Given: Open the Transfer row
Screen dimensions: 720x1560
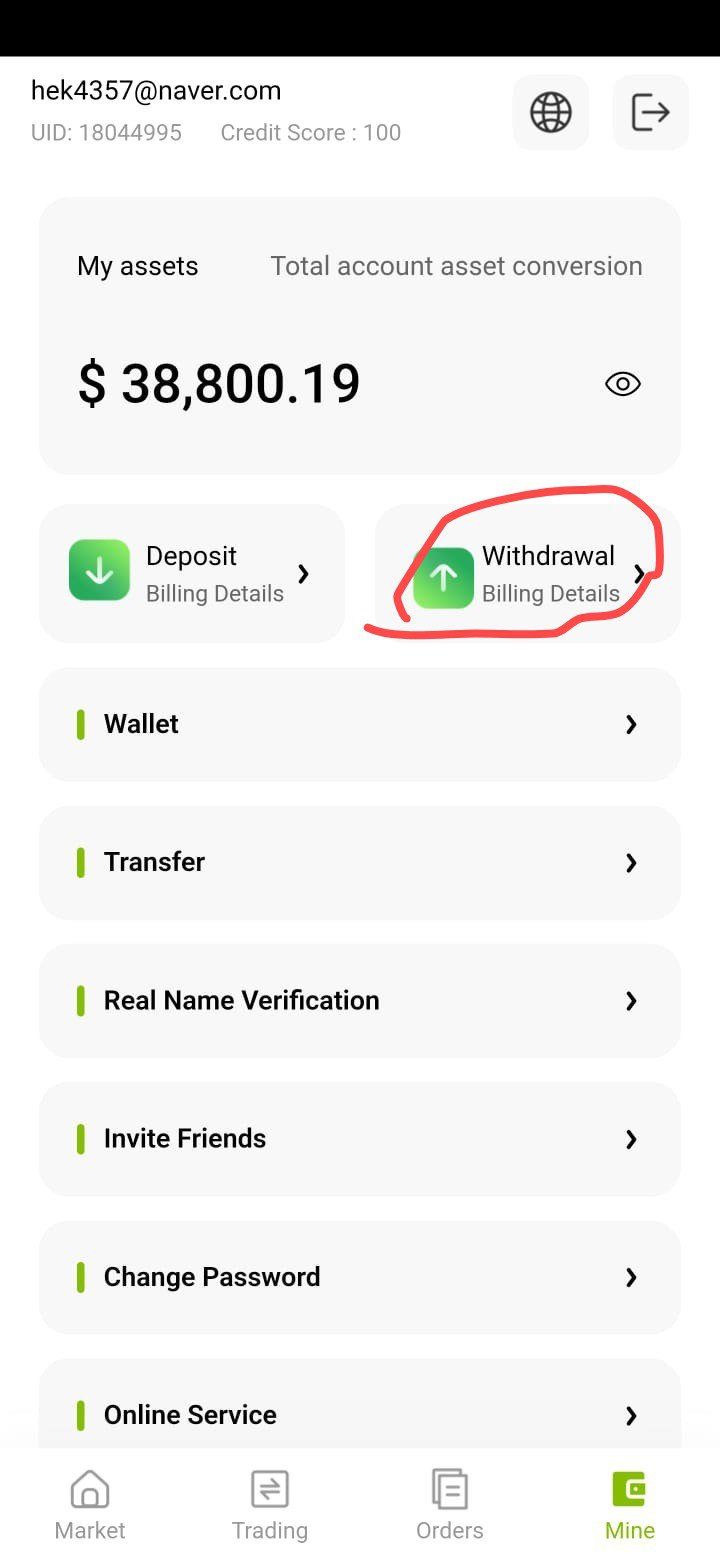Looking at the screenshot, I should pos(360,862).
